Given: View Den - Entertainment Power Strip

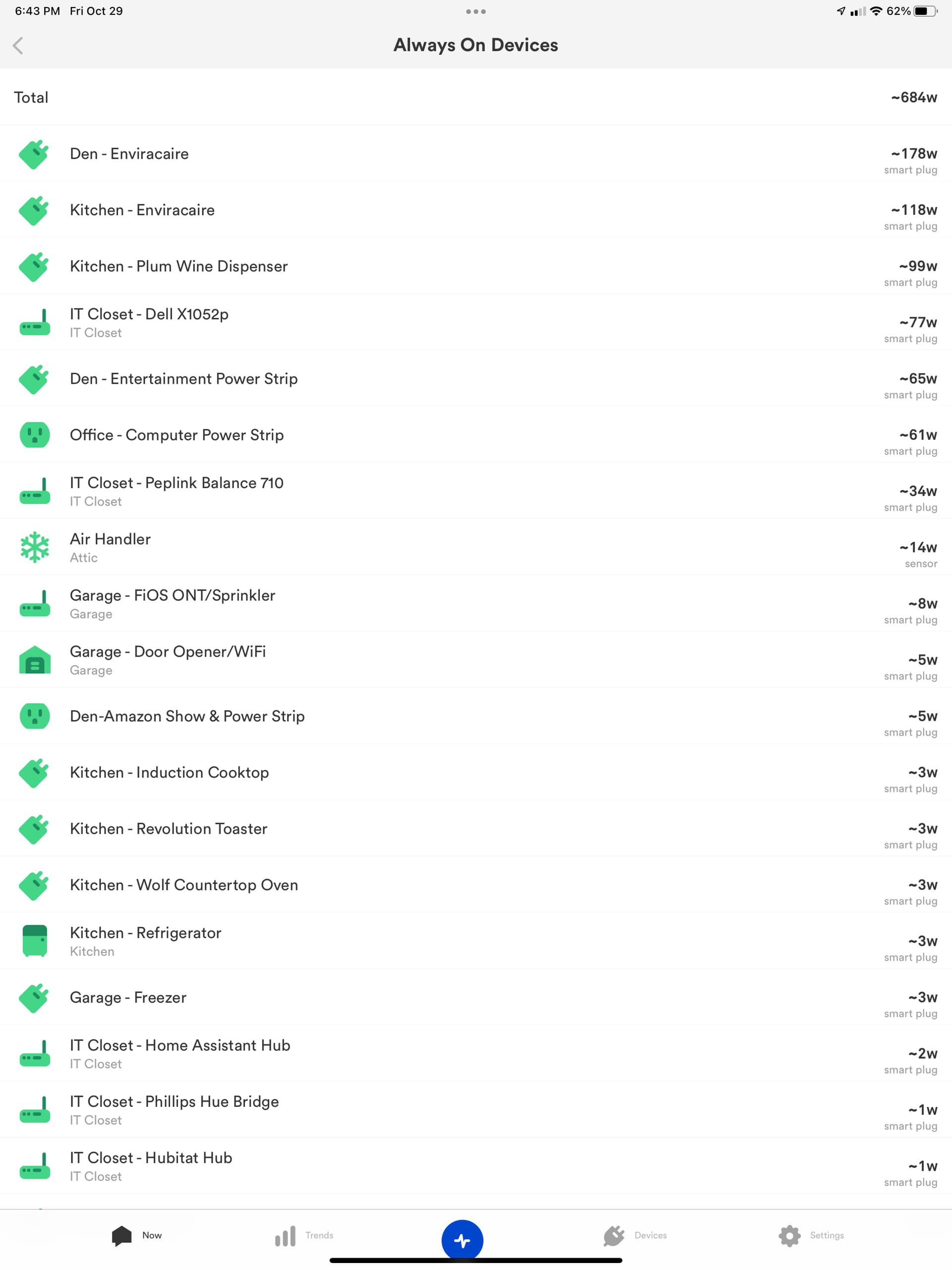Looking at the screenshot, I should pyautogui.click(x=184, y=379).
